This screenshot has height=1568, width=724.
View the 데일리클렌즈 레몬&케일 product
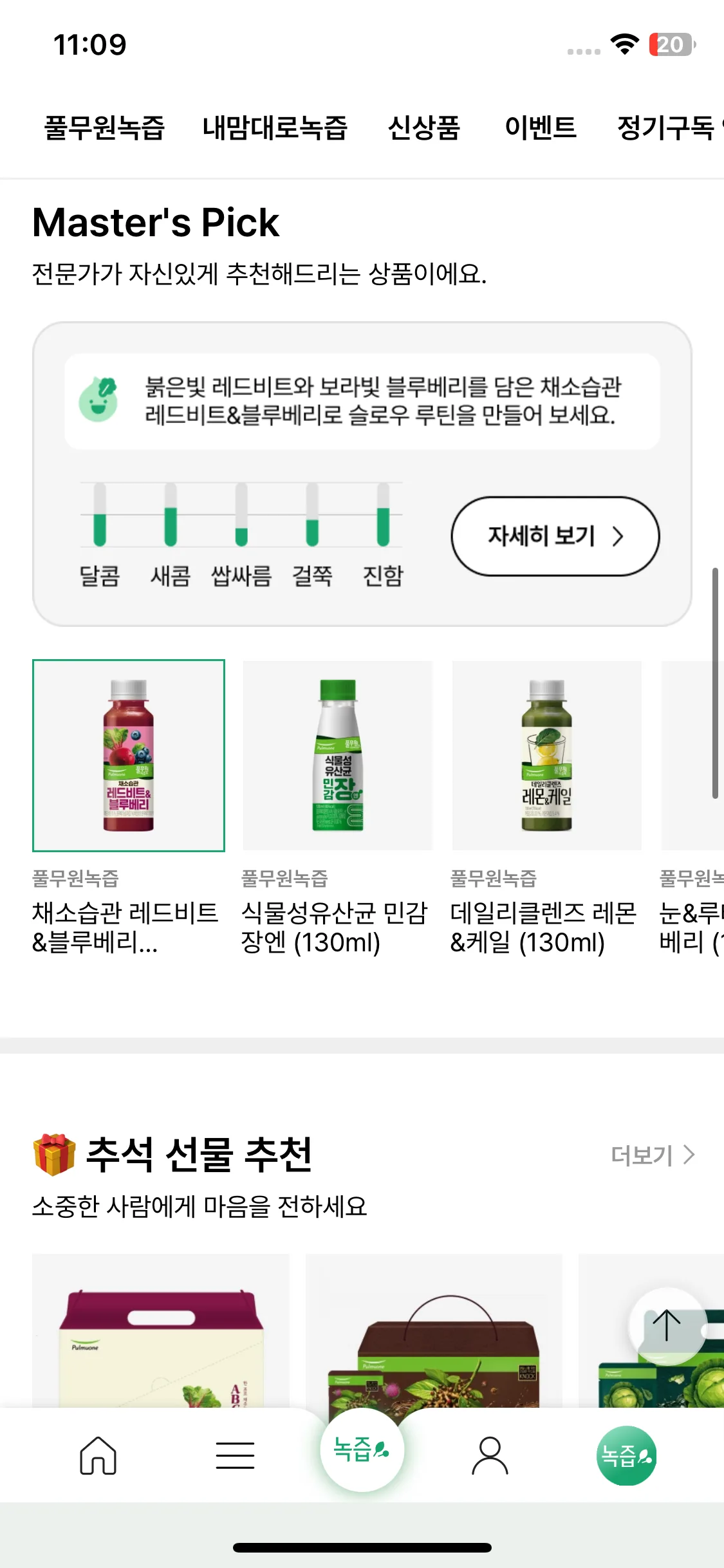(x=547, y=756)
